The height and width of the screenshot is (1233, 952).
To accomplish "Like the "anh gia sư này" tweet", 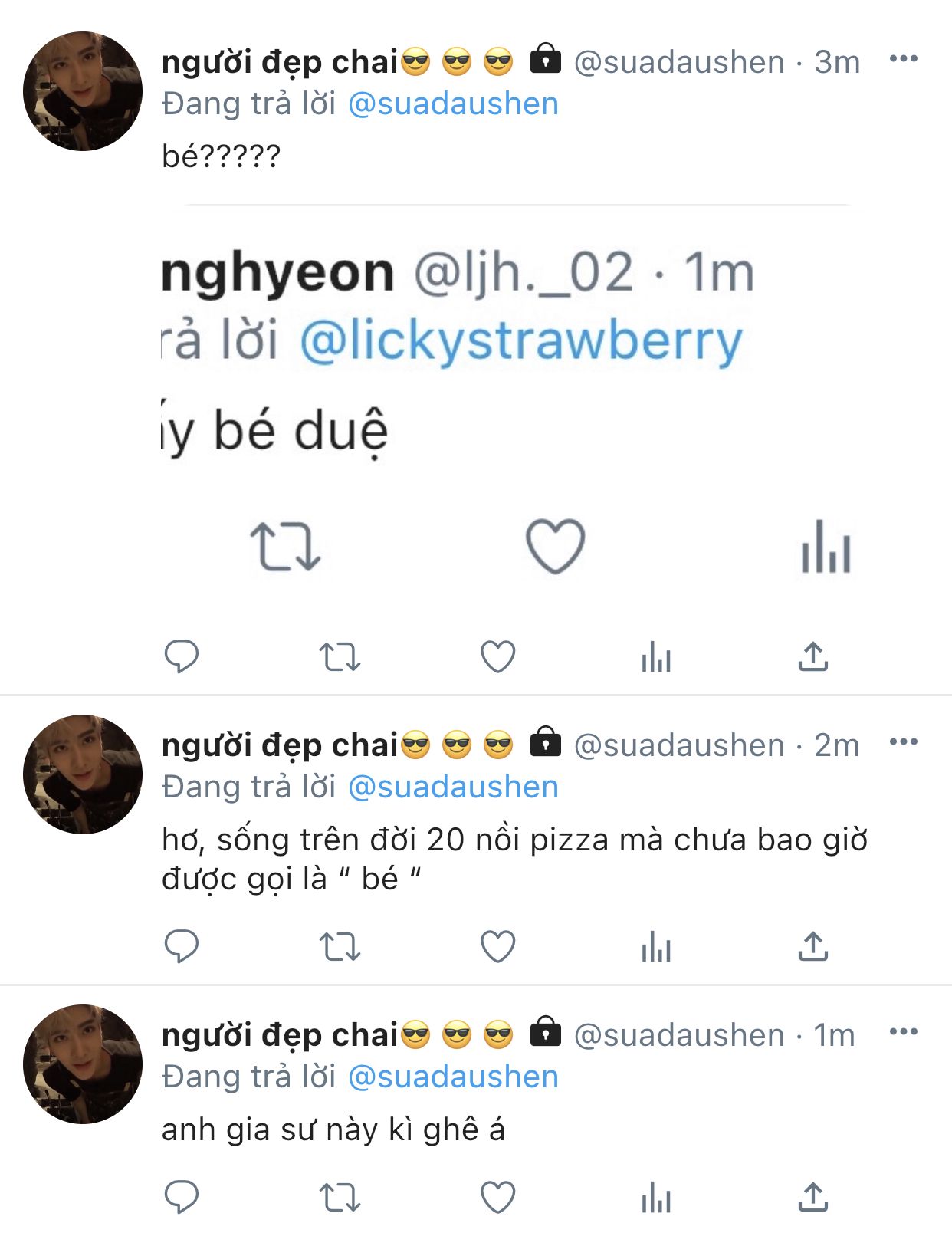I will [x=497, y=1197].
